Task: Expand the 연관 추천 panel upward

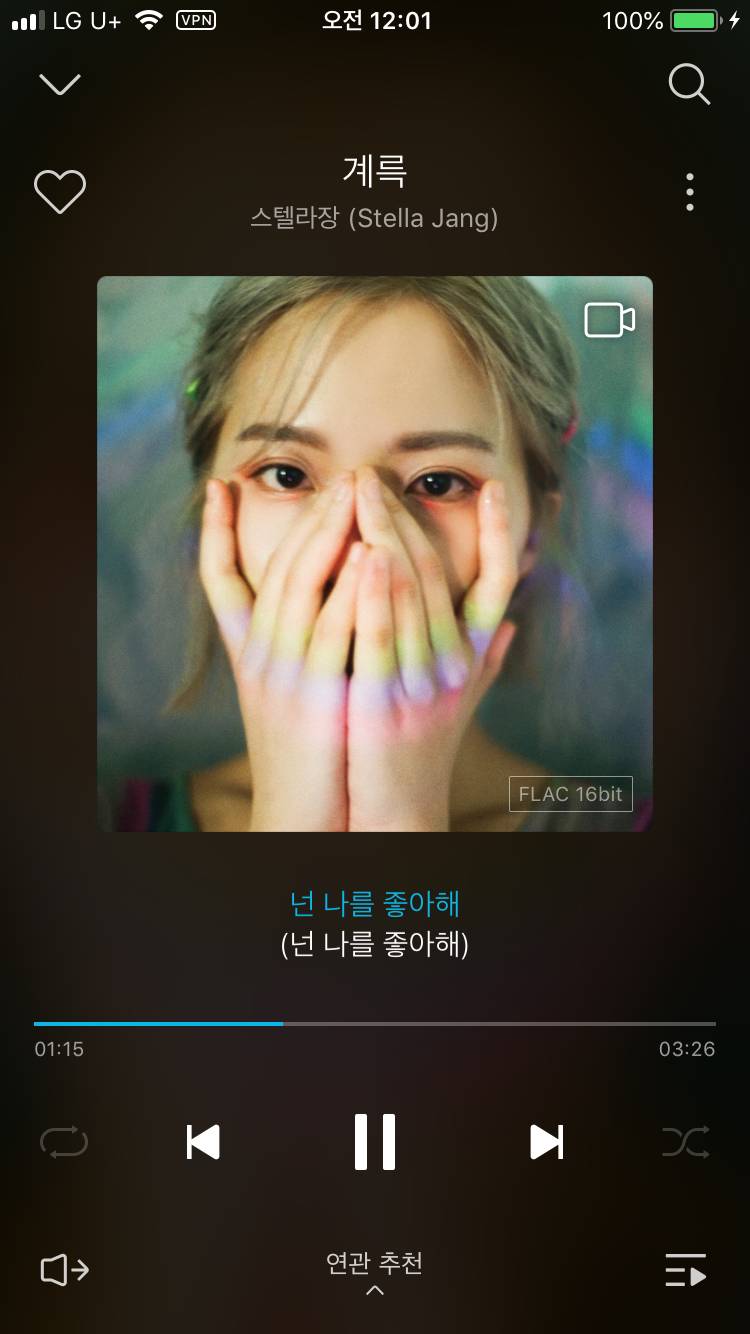Action: [374, 1290]
